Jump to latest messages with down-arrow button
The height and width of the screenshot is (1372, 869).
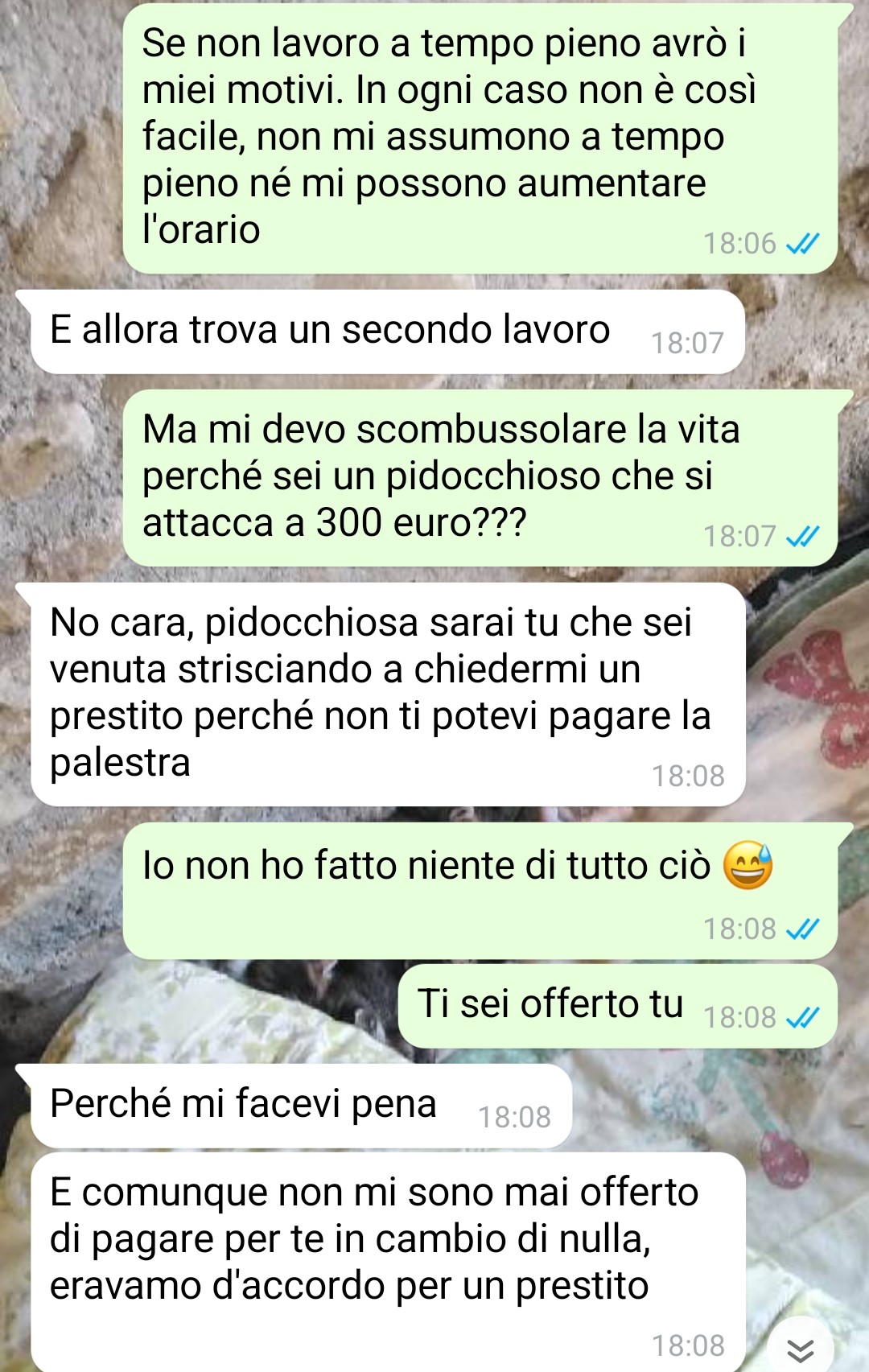[800, 1349]
